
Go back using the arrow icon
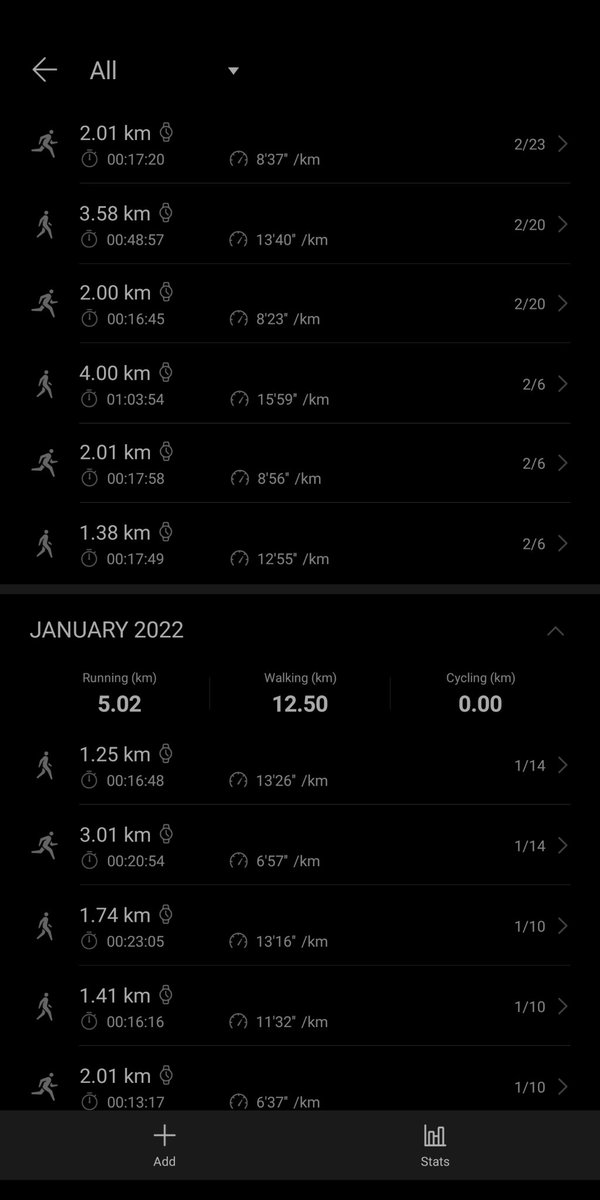[44, 70]
